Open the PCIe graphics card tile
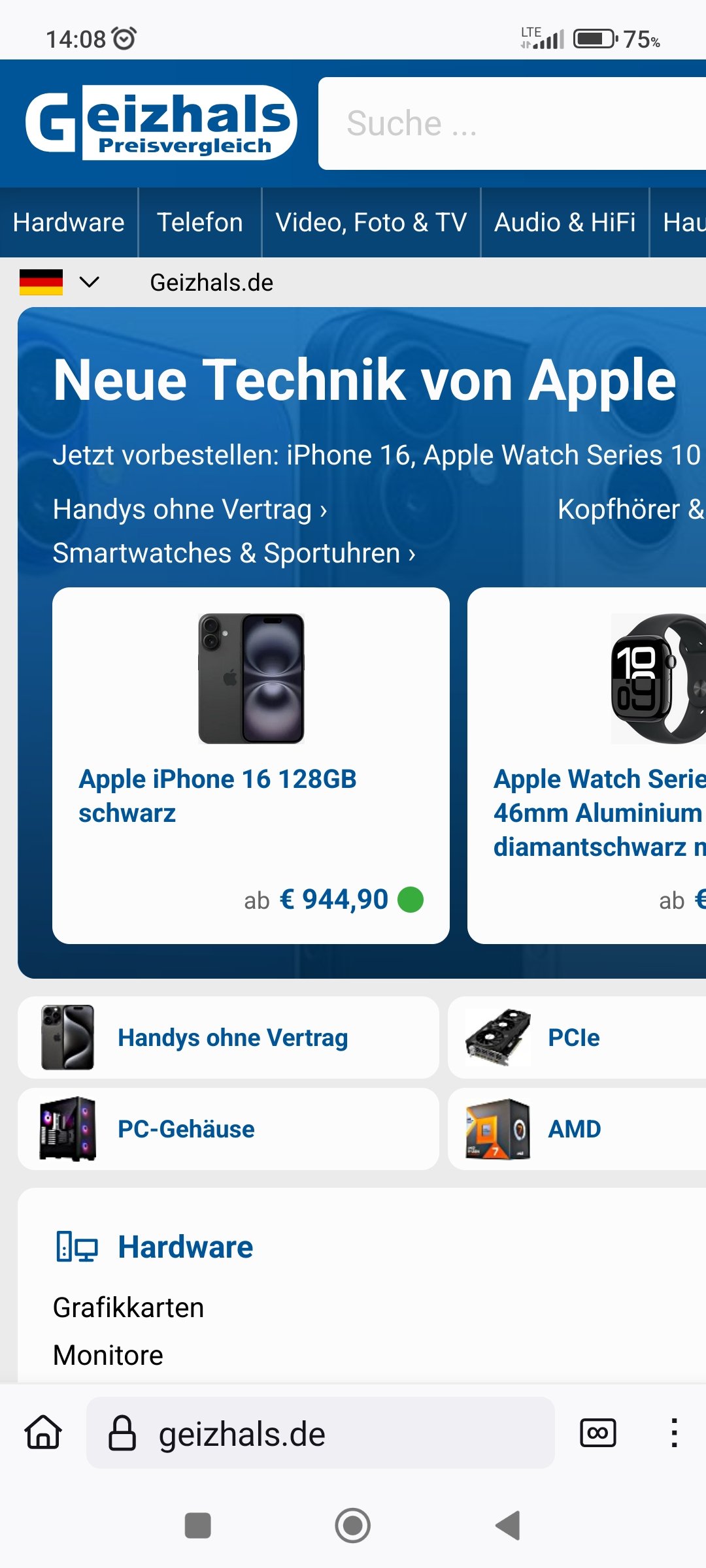Image resolution: width=706 pixels, height=1568 pixels. pos(575,1037)
